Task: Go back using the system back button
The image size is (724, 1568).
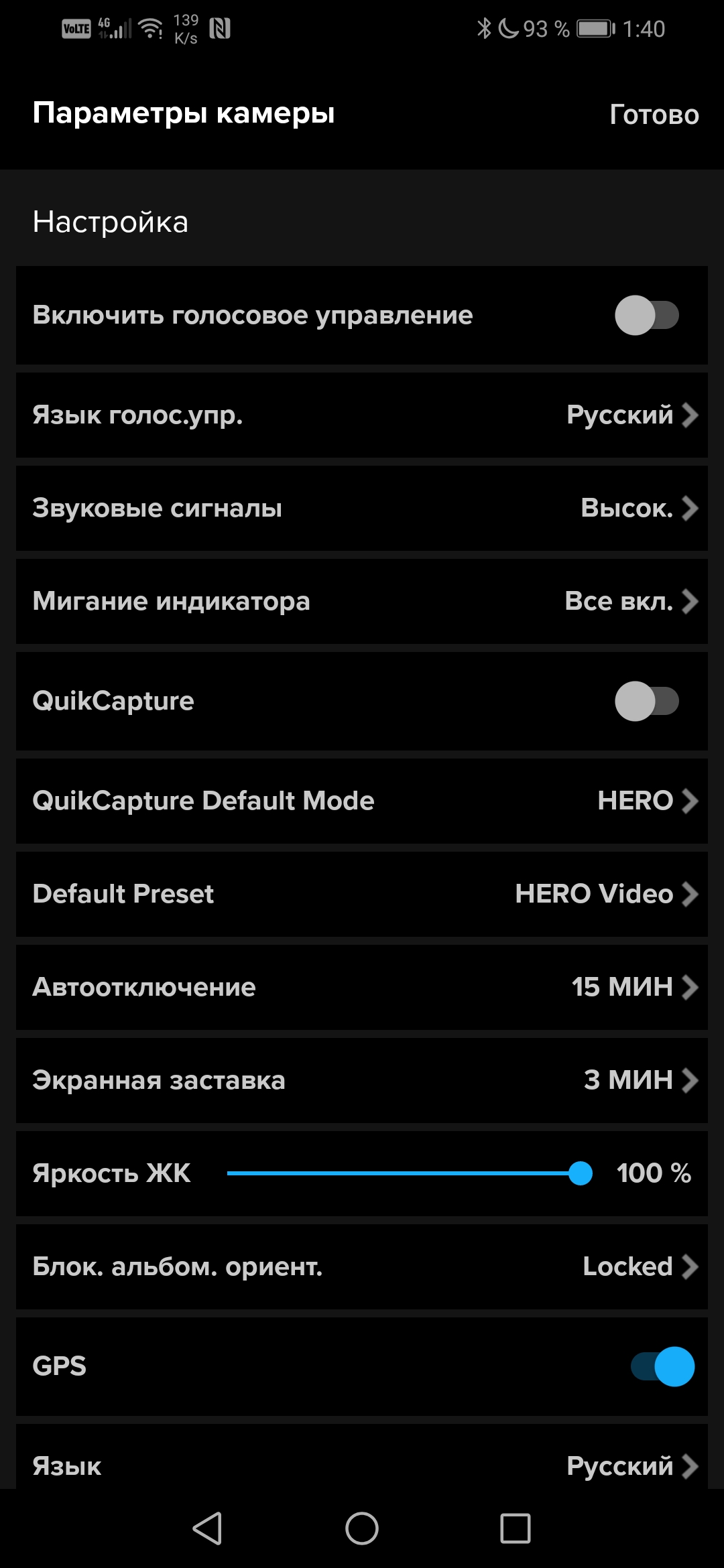Action: point(207,1528)
